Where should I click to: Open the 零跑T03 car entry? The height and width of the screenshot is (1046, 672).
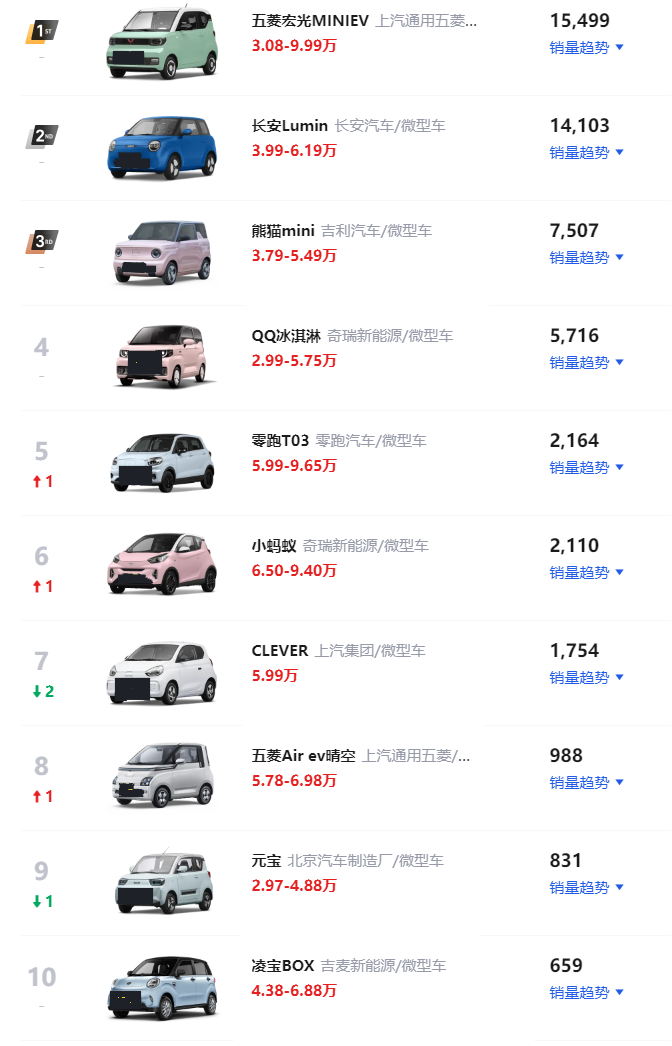pyautogui.click(x=279, y=441)
